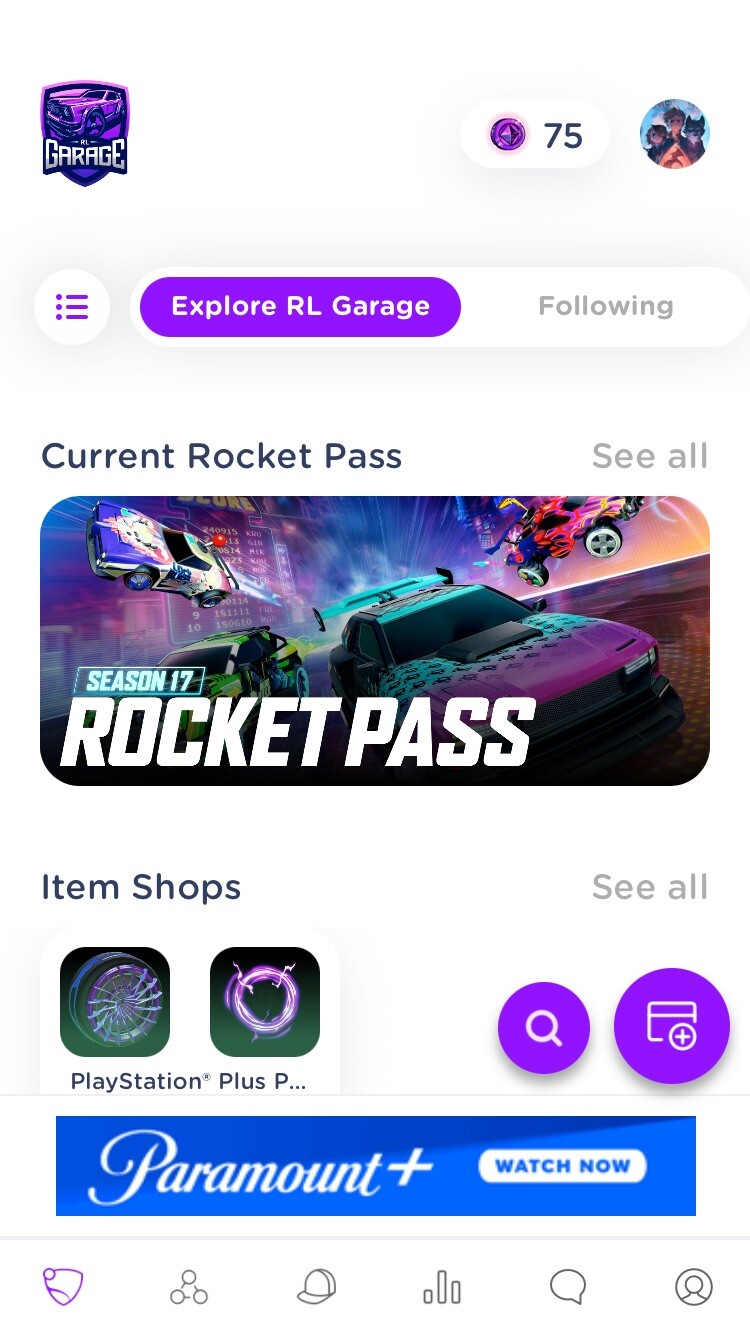Tap the floating search button
The image size is (750, 1334).
tap(544, 1027)
